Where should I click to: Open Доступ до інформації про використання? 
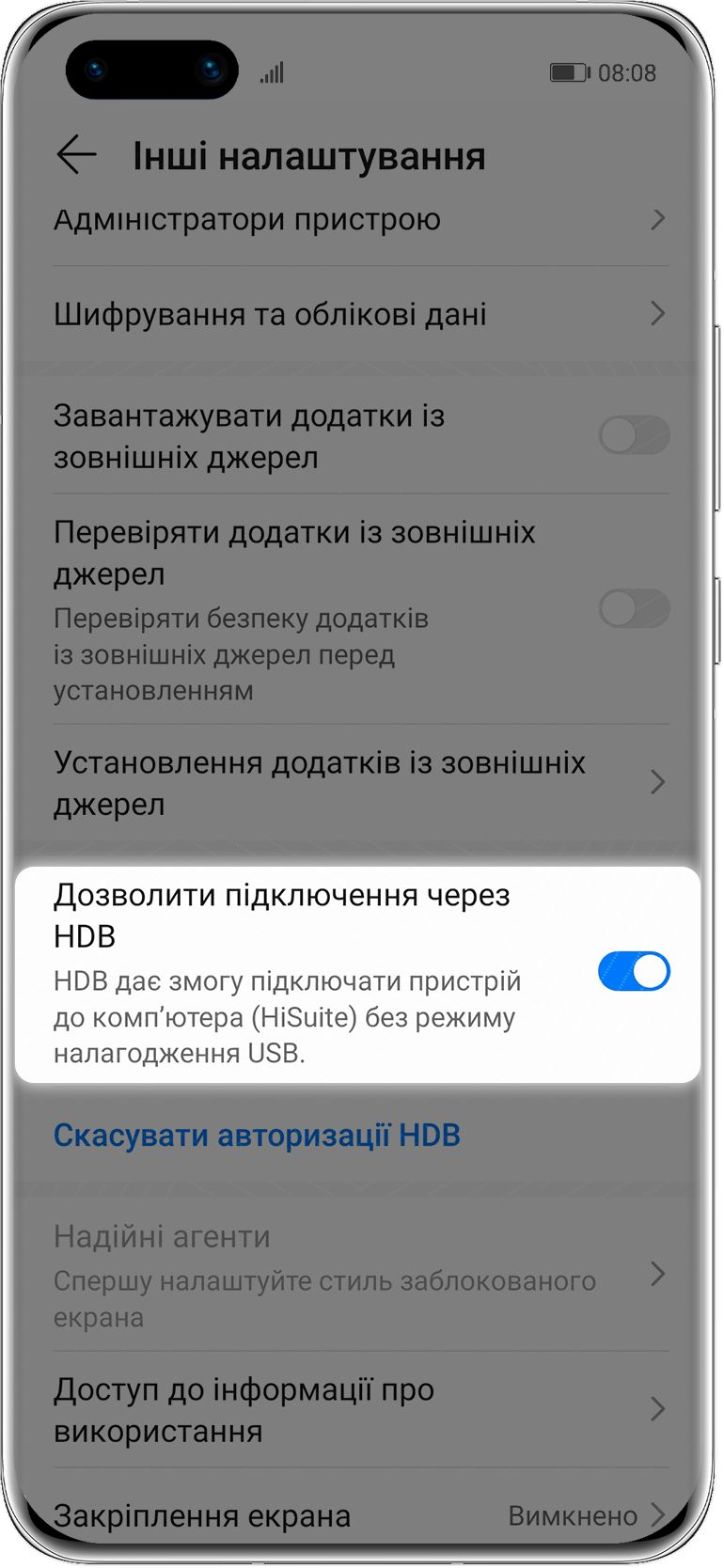[361, 1410]
